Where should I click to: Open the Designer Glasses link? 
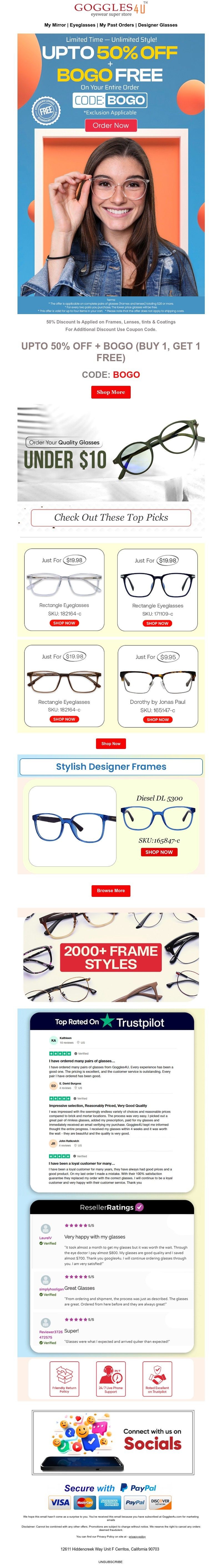coord(157,25)
